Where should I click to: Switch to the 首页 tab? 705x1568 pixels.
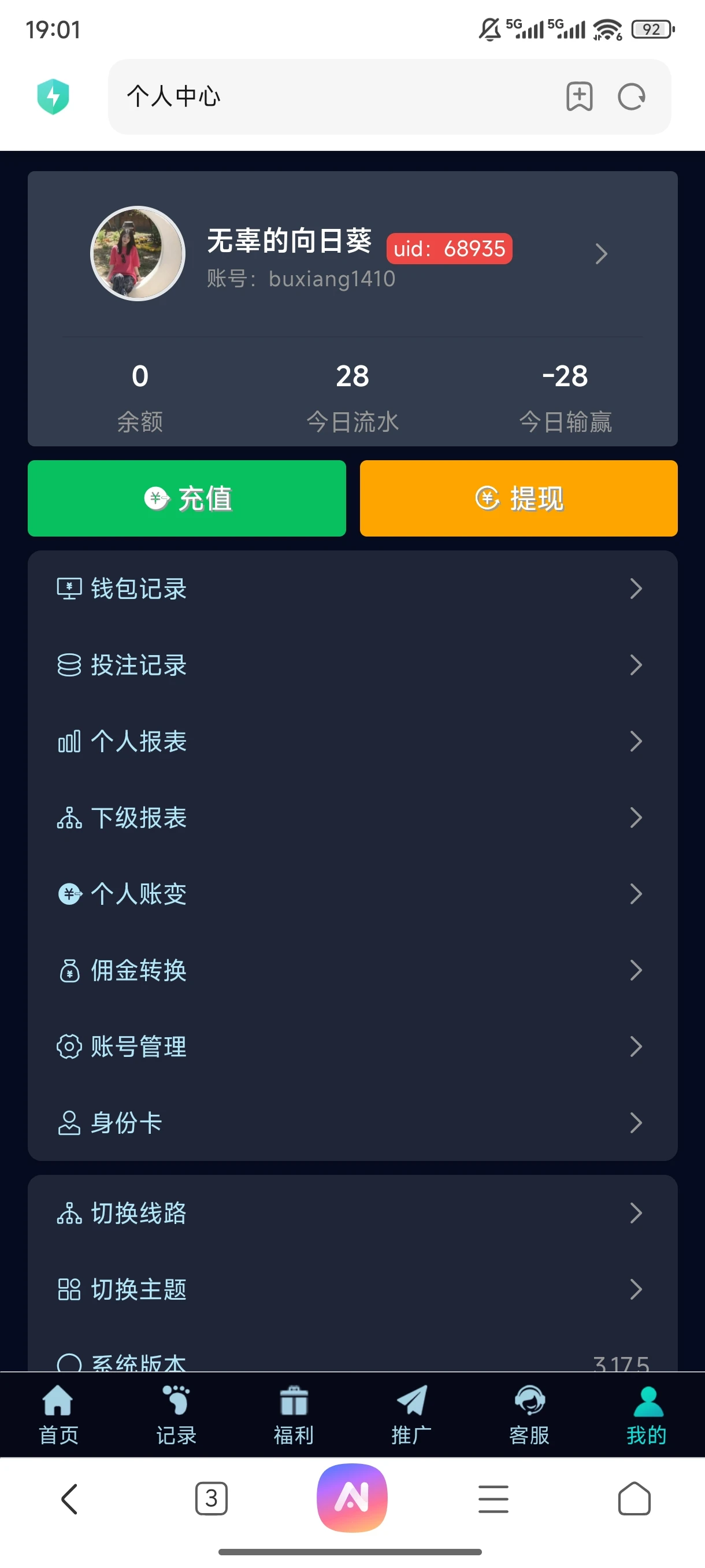(x=58, y=1418)
